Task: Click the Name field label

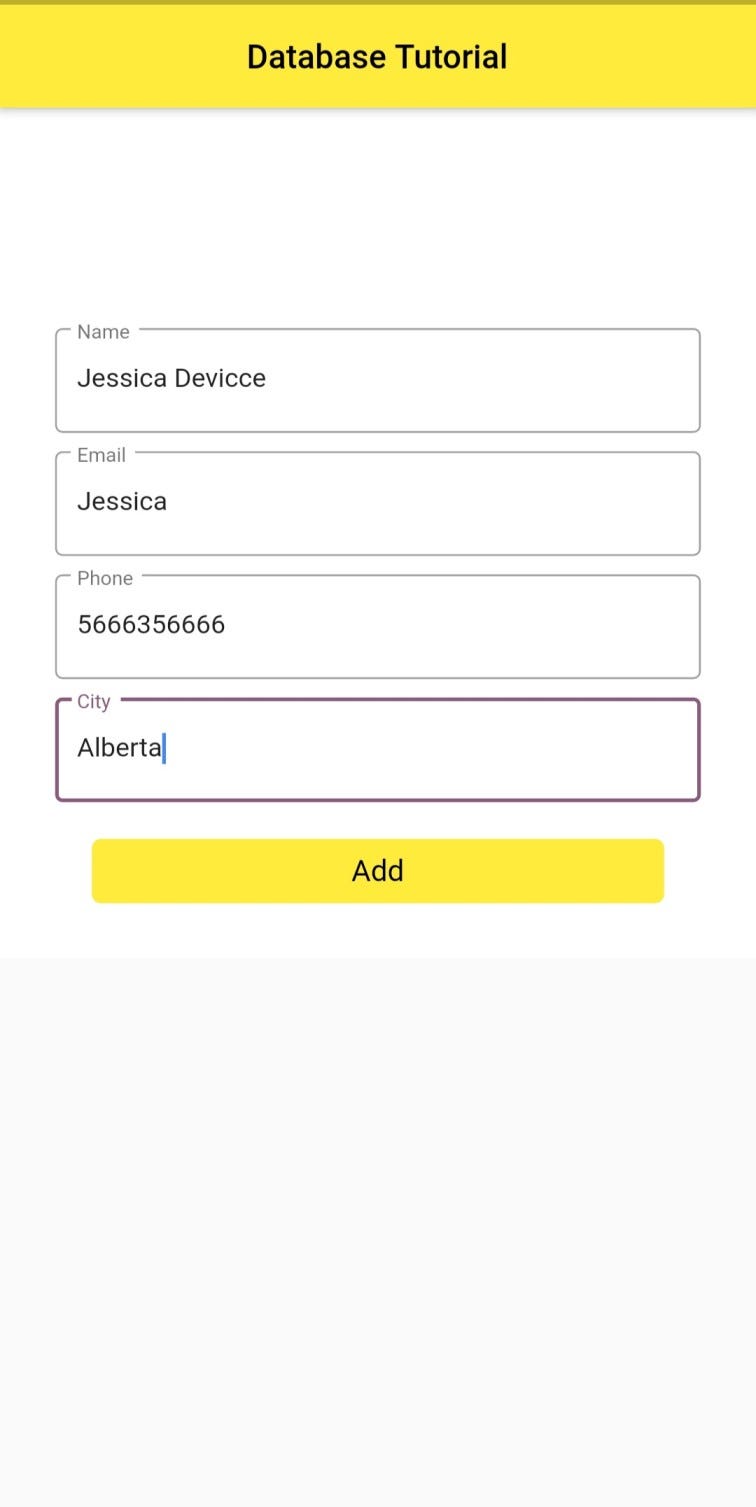Action: coord(103,331)
